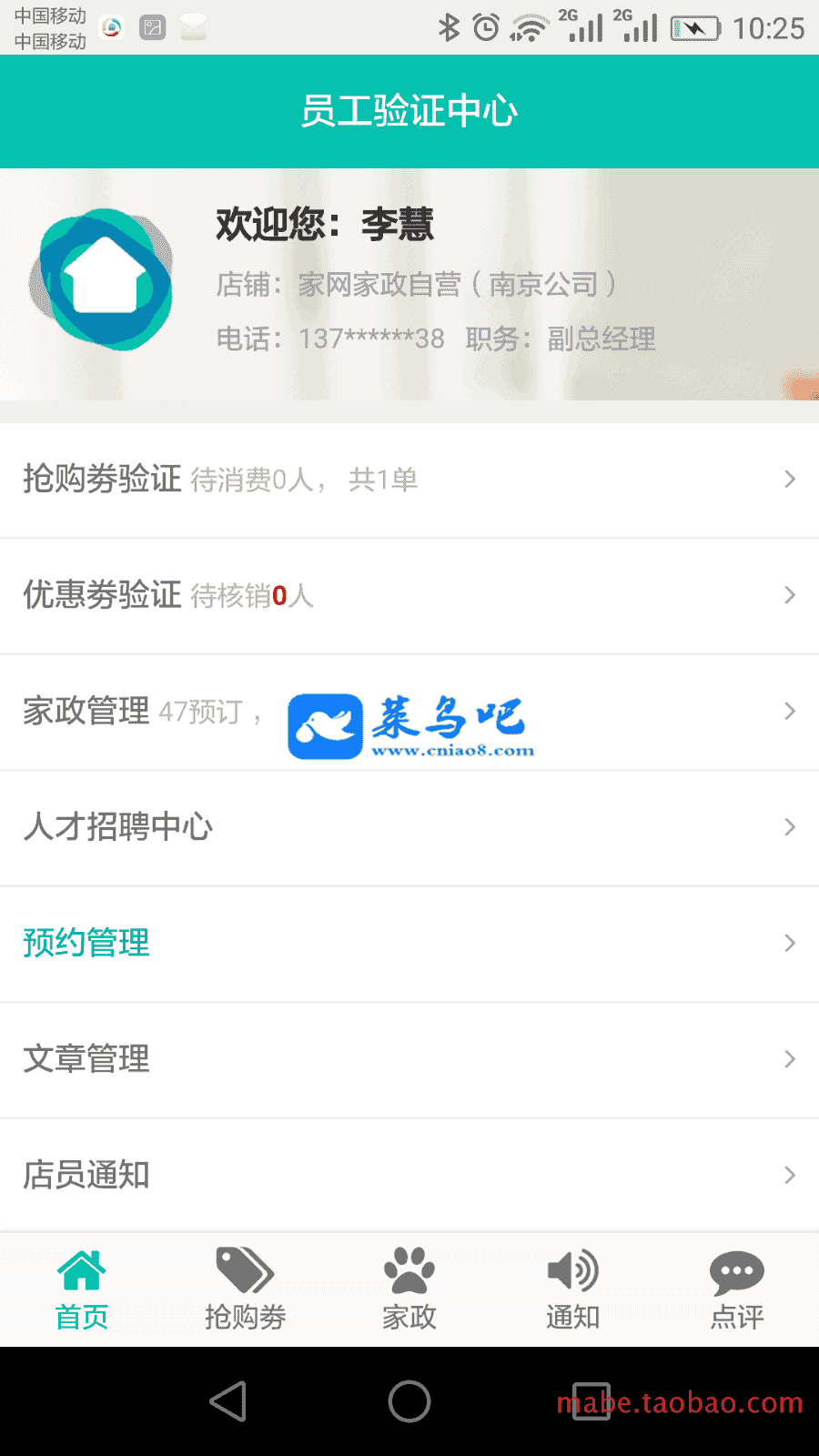819x1456 pixels.
Task: Open 店员通知 row
Action: pos(409,1175)
